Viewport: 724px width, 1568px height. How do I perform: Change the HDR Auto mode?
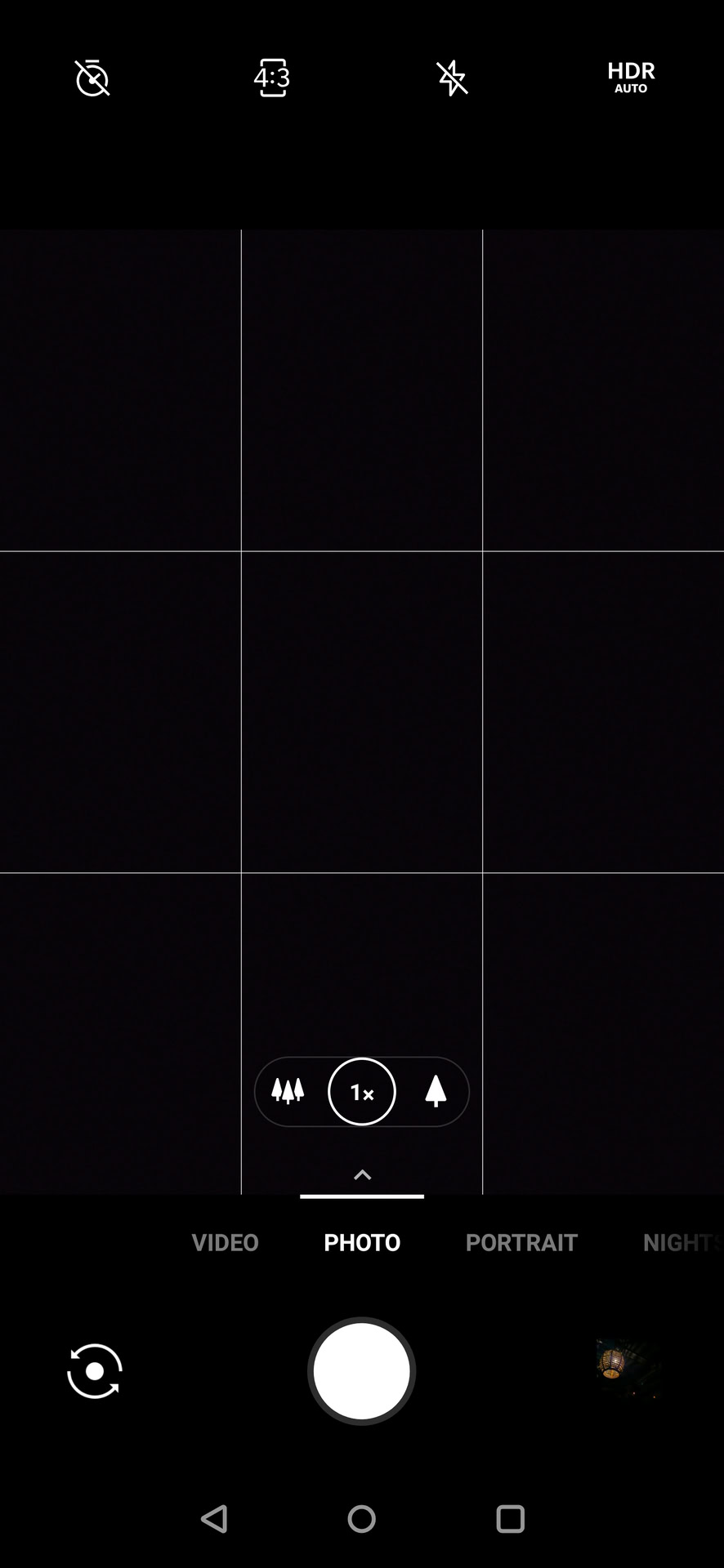pyautogui.click(x=631, y=78)
